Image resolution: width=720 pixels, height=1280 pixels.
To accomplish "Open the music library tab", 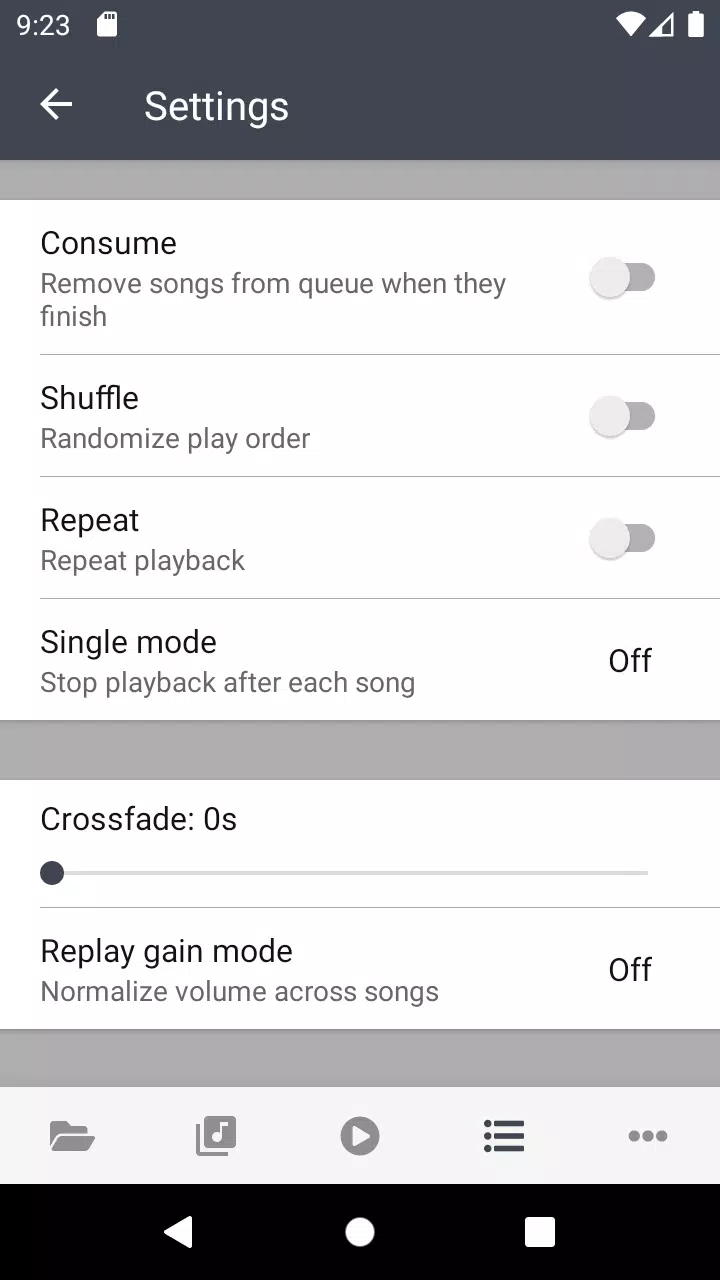I will 216,1136.
